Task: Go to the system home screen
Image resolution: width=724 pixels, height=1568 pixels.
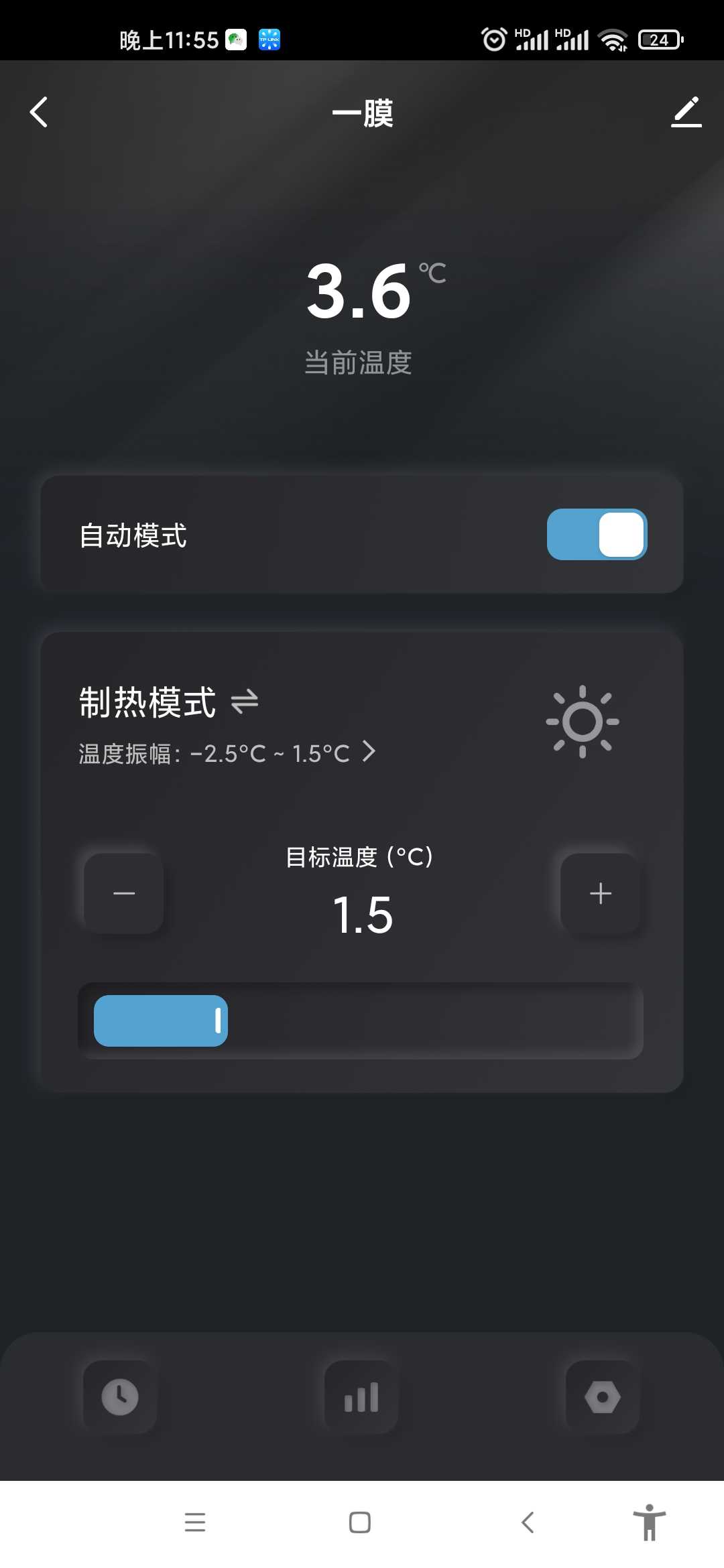Action: click(360, 1522)
